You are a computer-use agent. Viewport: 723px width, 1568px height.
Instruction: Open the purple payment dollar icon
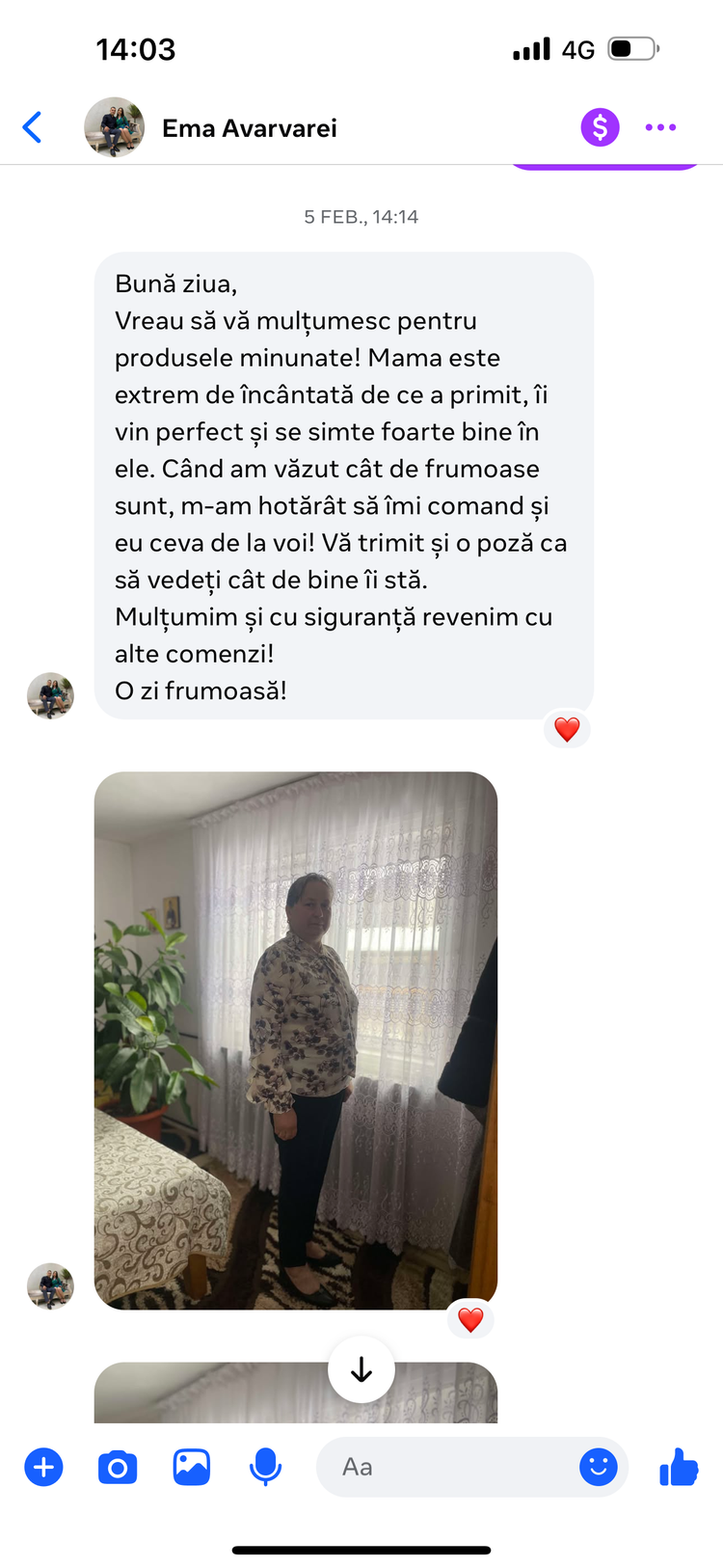coord(600,127)
